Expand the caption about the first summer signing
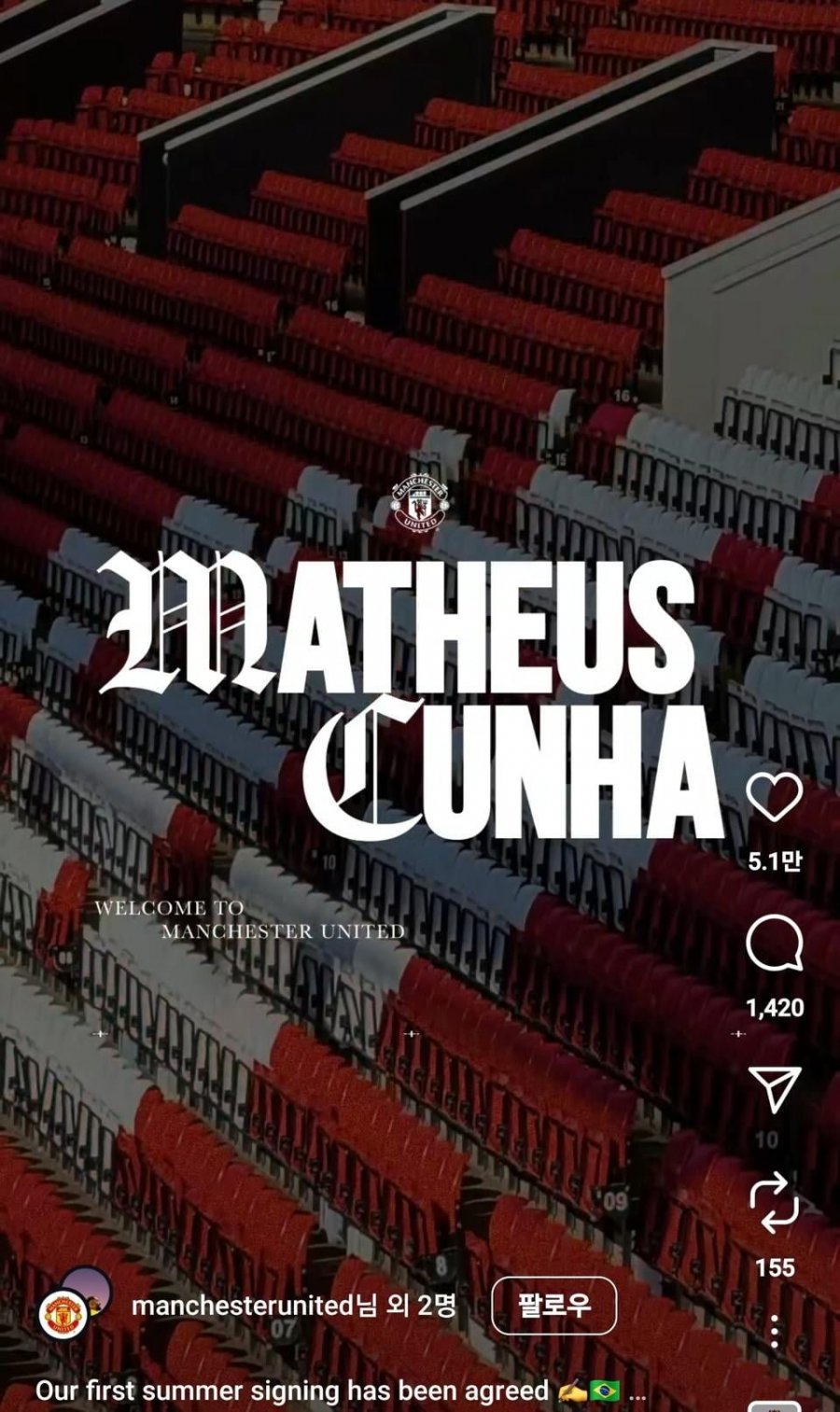The image size is (840, 1412). (637, 1393)
